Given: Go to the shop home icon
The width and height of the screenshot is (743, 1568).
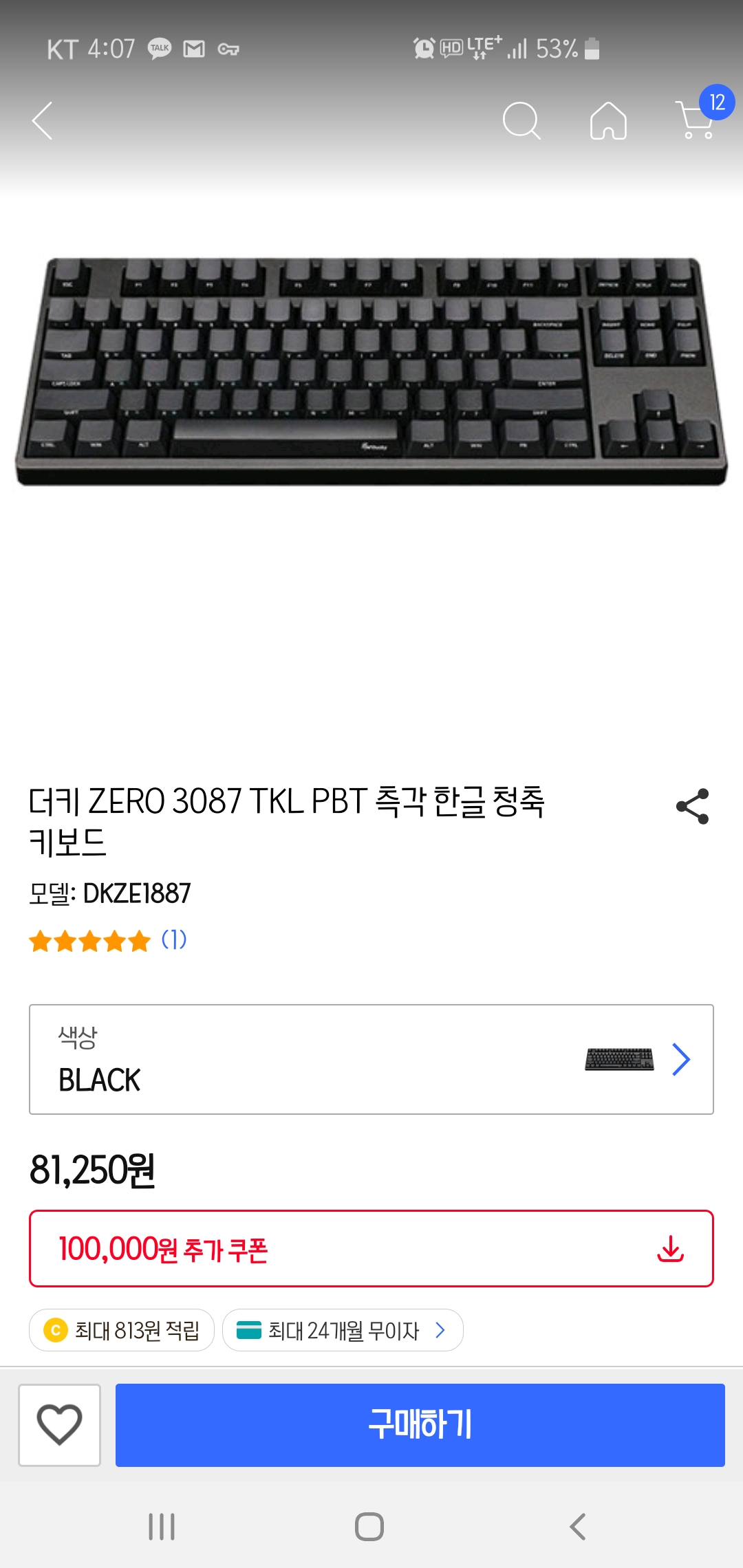Looking at the screenshot, I should click(x=608, y=121).
